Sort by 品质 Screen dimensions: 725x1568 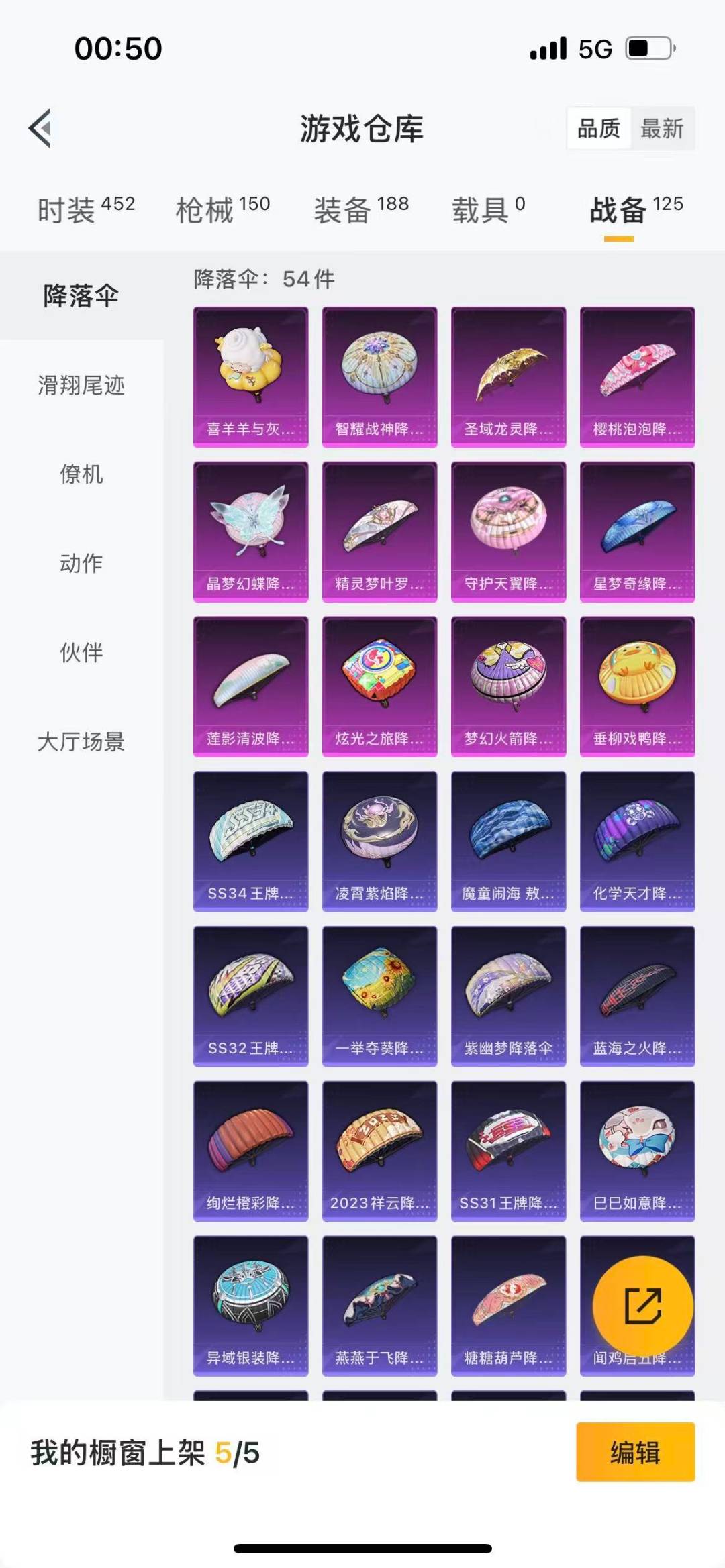coord(599,128)
